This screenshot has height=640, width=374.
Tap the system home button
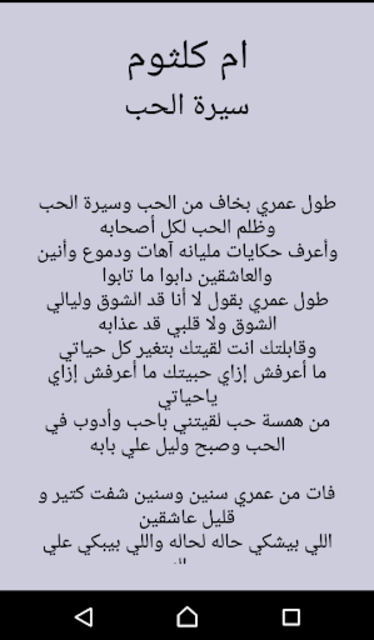187,616
